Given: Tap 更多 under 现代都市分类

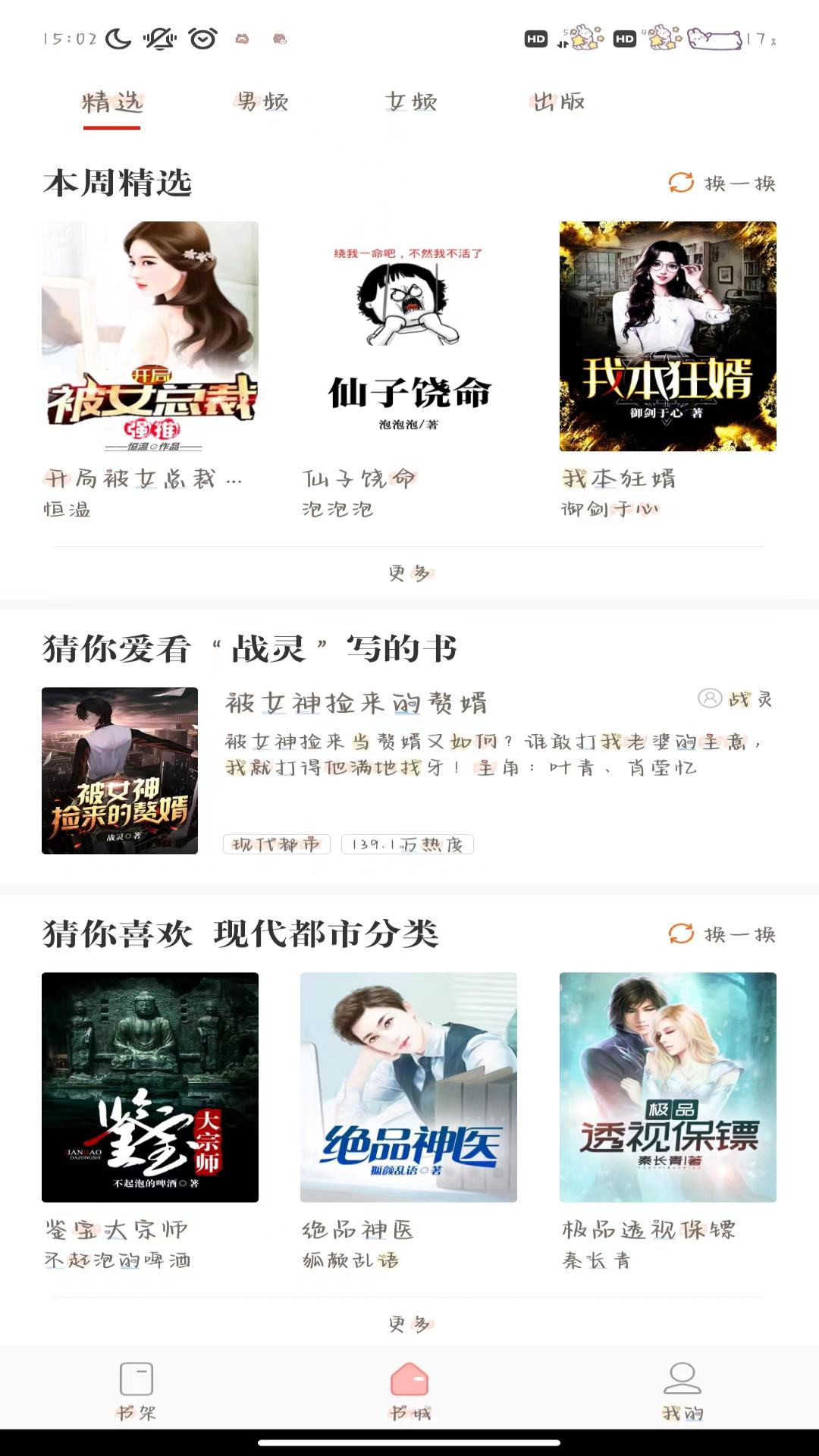Looking at the screenshot, I should click(409, 1324).
